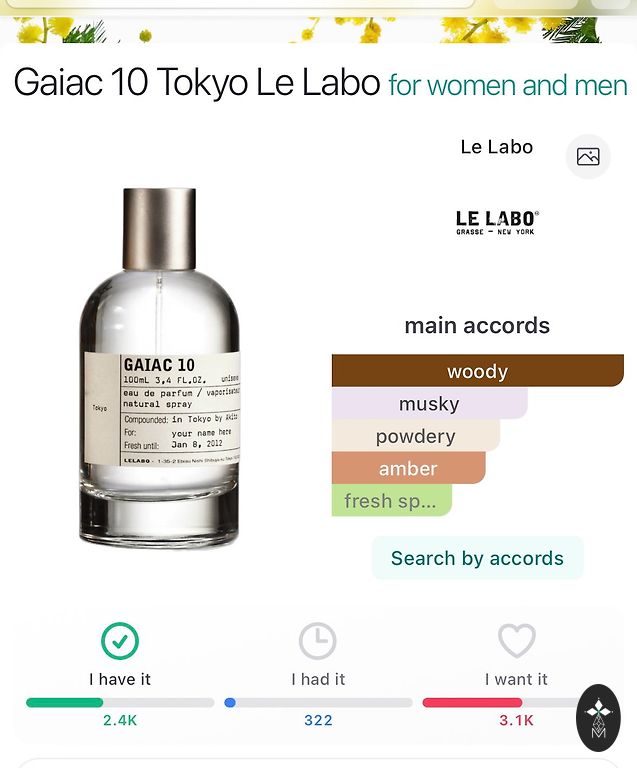This screenshot has width=637, height=768.
Task: Open the photo gallery icon
Action: [x=588, y=156]
